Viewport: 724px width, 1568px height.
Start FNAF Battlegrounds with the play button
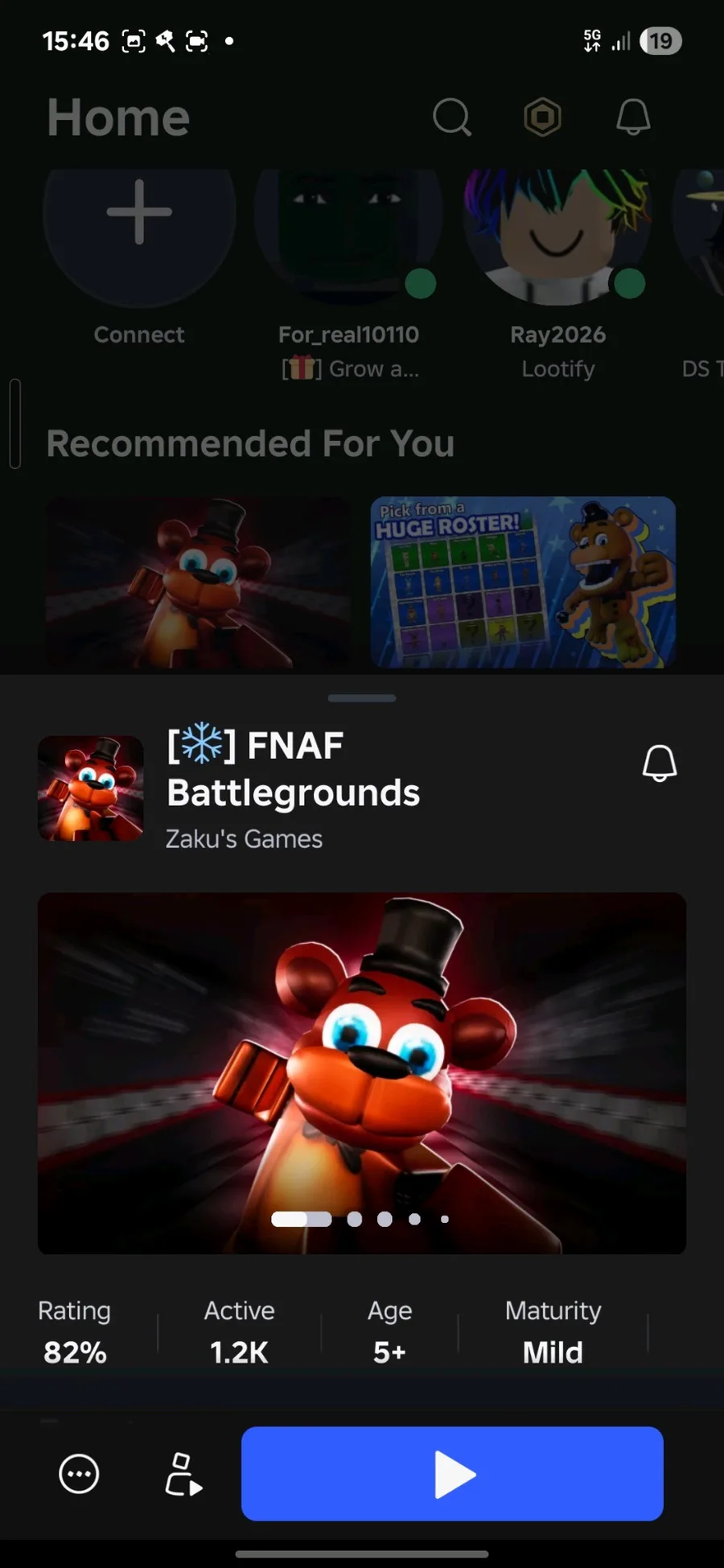click(452, 1473)
